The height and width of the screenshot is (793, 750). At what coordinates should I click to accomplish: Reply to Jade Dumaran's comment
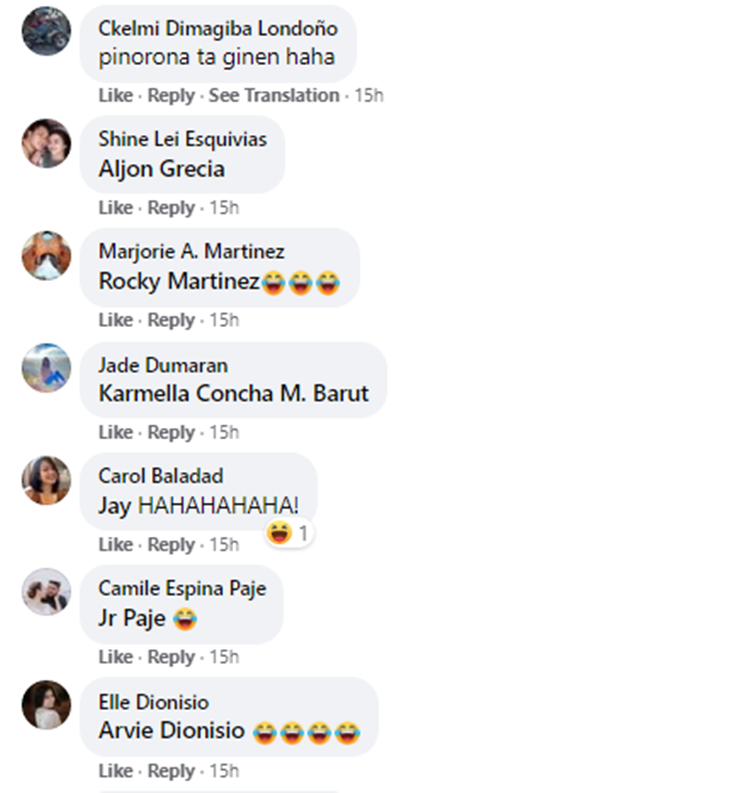[170, 432]
